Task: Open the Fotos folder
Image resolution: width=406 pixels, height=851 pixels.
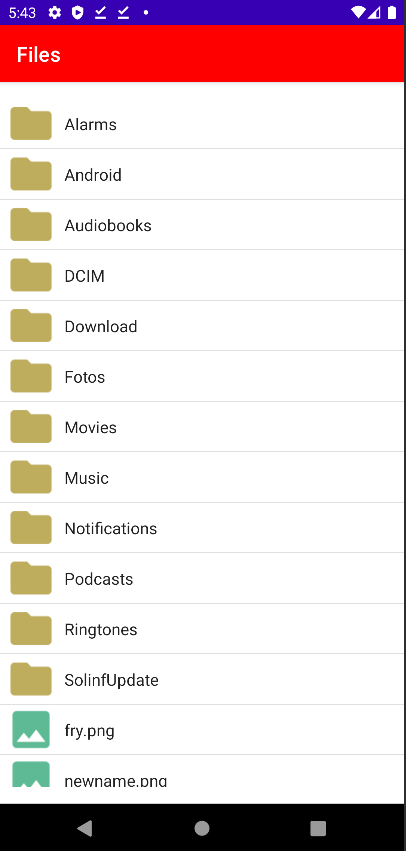Action: coord(202,376)
